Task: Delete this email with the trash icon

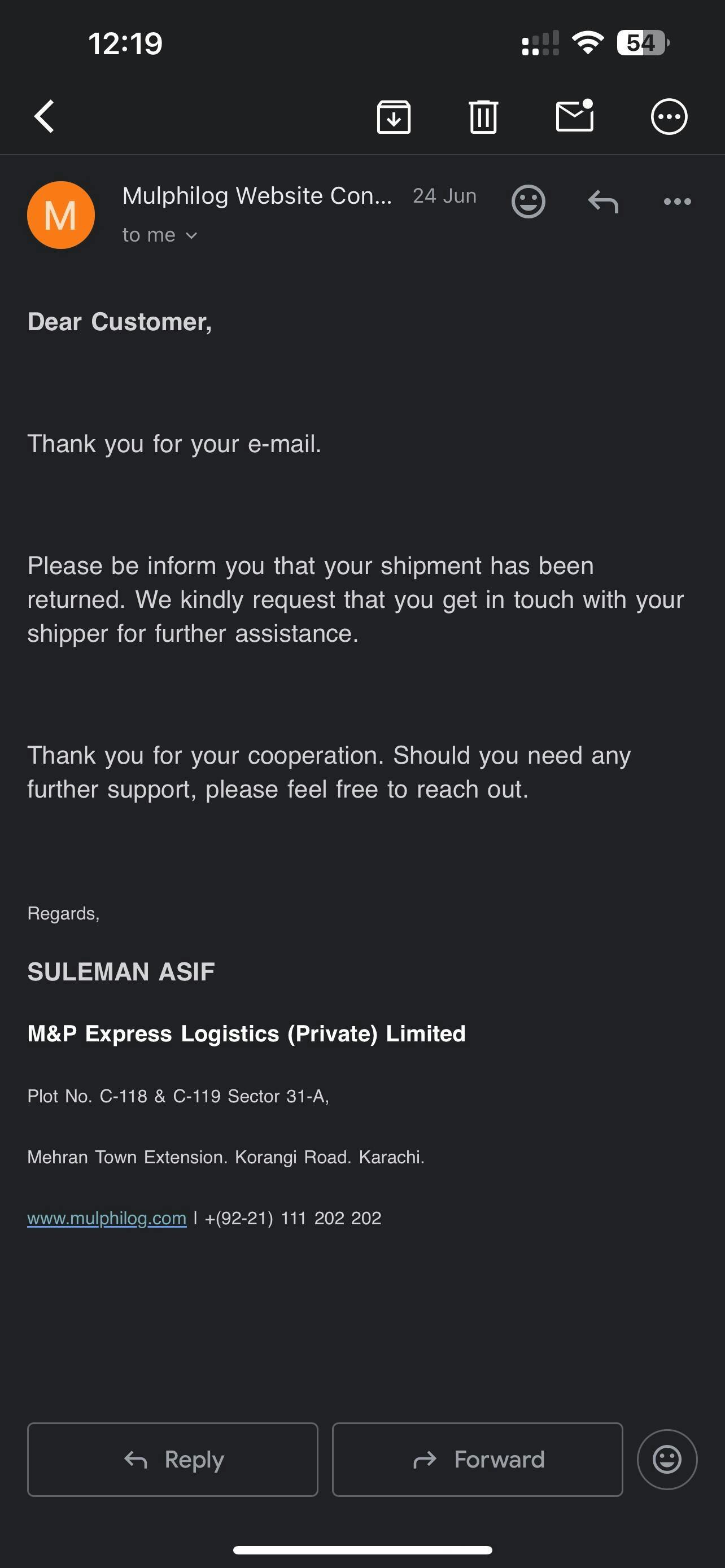Action: tap(483, 116)
